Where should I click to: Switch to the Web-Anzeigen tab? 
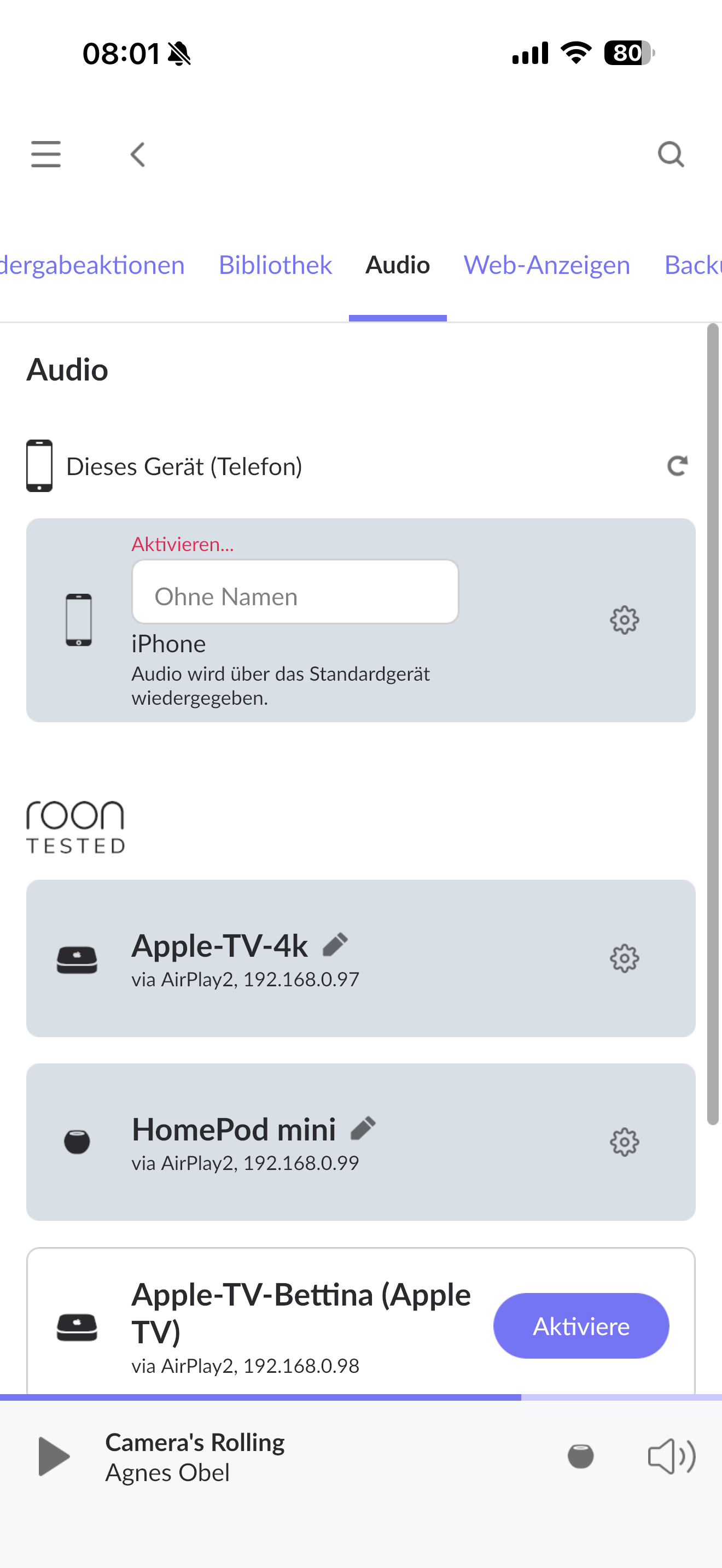pos(546,265)
